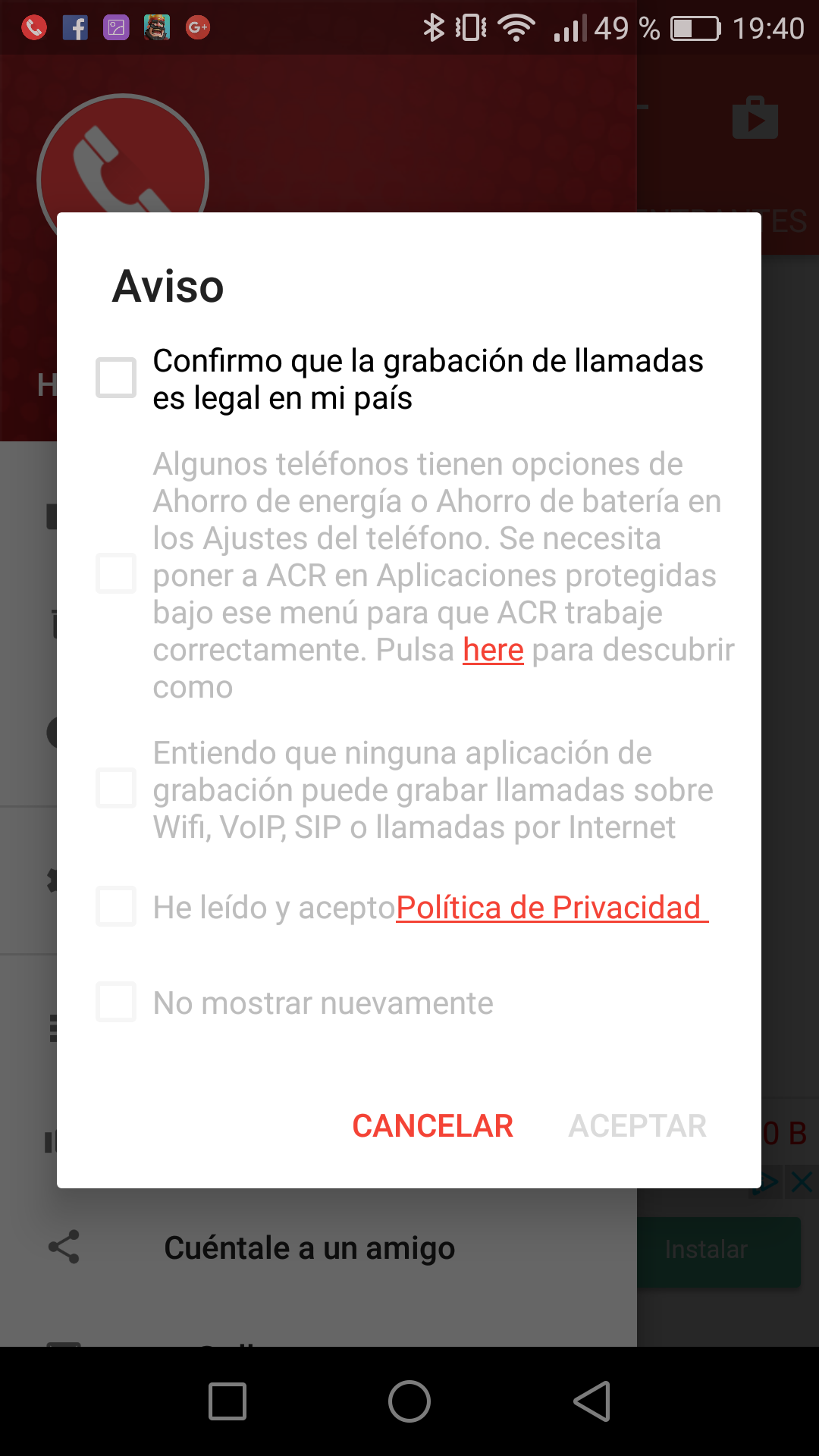819x1456 pixels.
Task: Go to the home screen
Action: (x=409, y=1401)
